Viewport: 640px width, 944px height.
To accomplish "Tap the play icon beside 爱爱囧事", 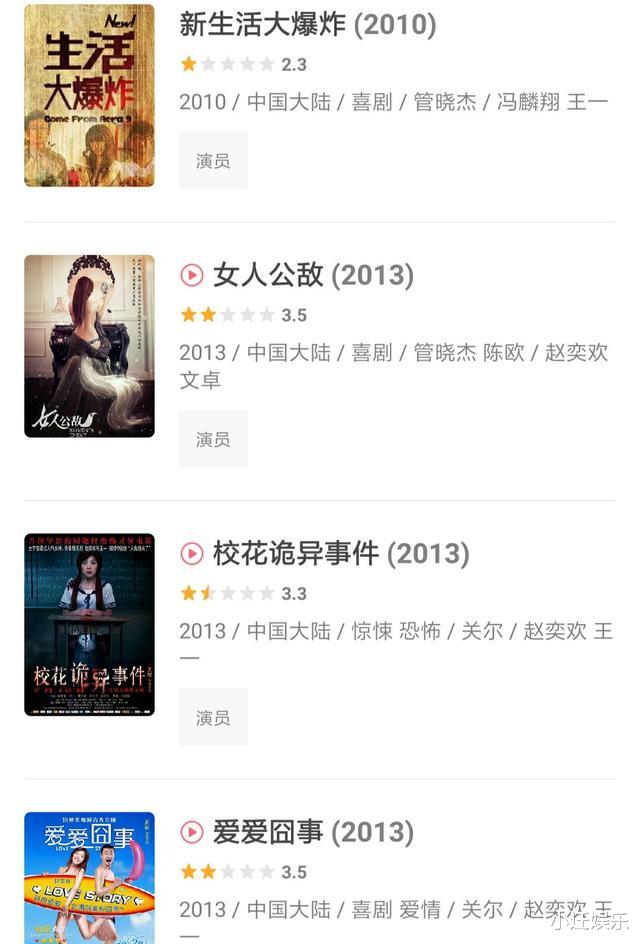I will click(x=191, y=832).
